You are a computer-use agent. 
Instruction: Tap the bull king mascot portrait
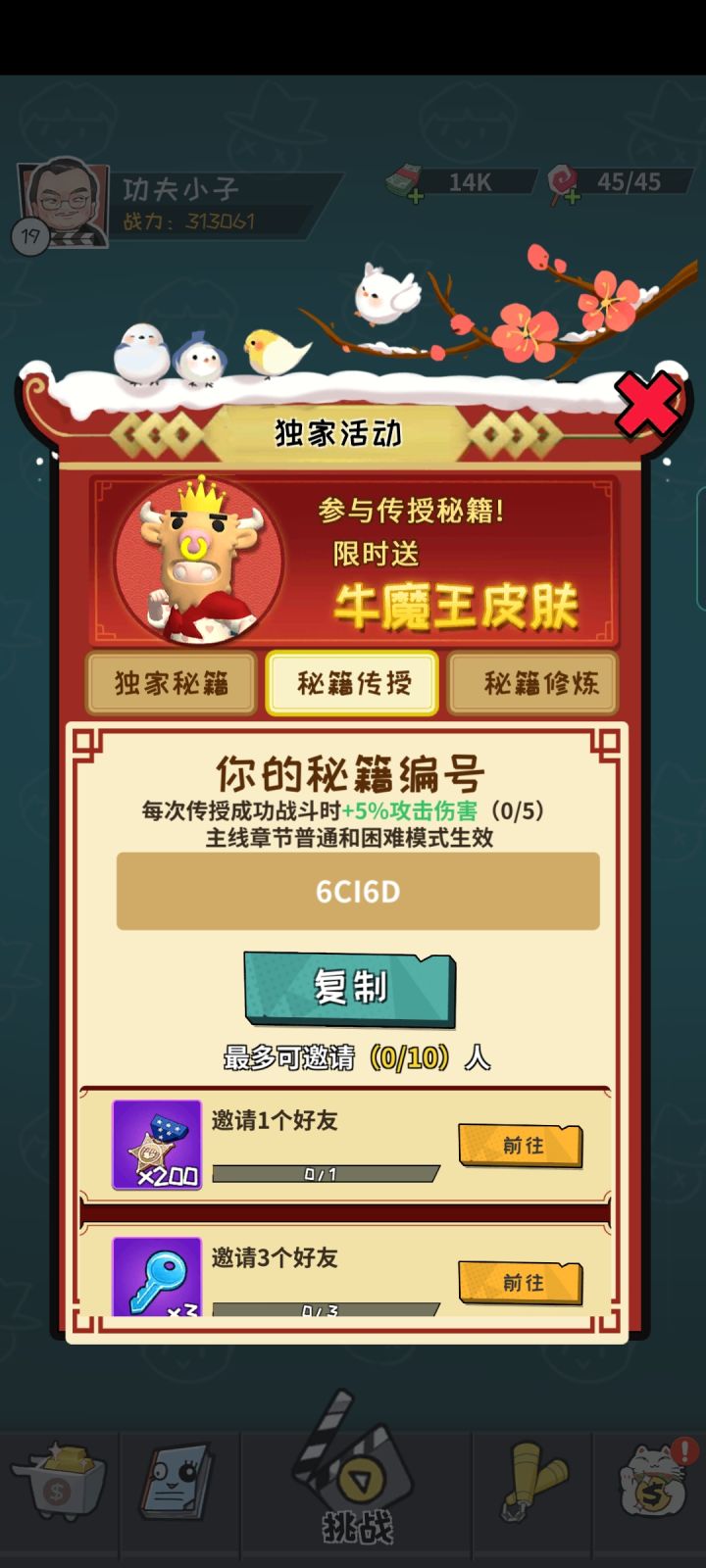click(x=196, y=561)
